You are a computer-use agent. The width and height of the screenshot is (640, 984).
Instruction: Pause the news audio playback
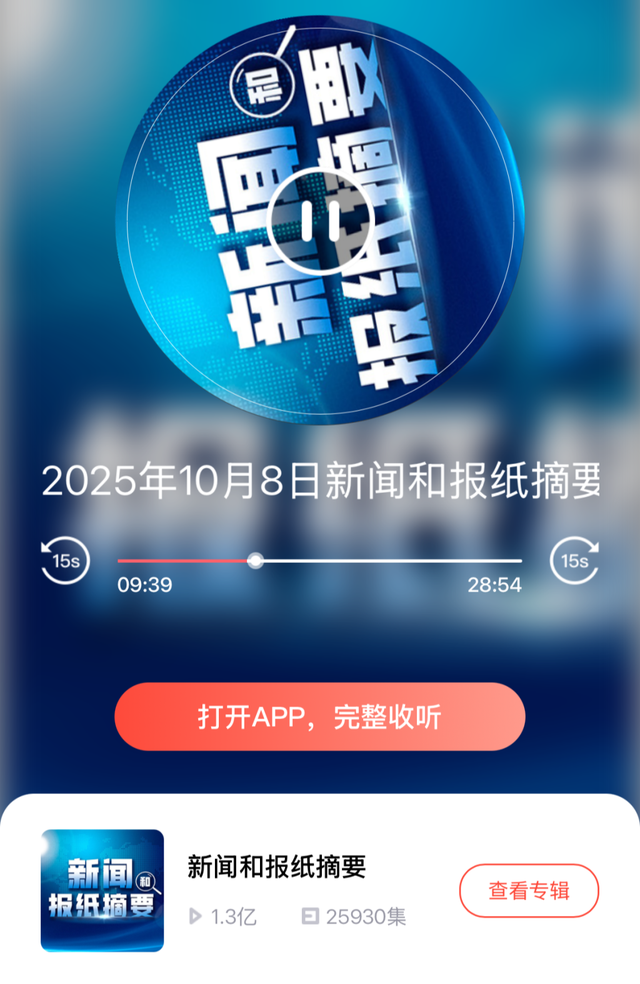[x=320, y=222]
